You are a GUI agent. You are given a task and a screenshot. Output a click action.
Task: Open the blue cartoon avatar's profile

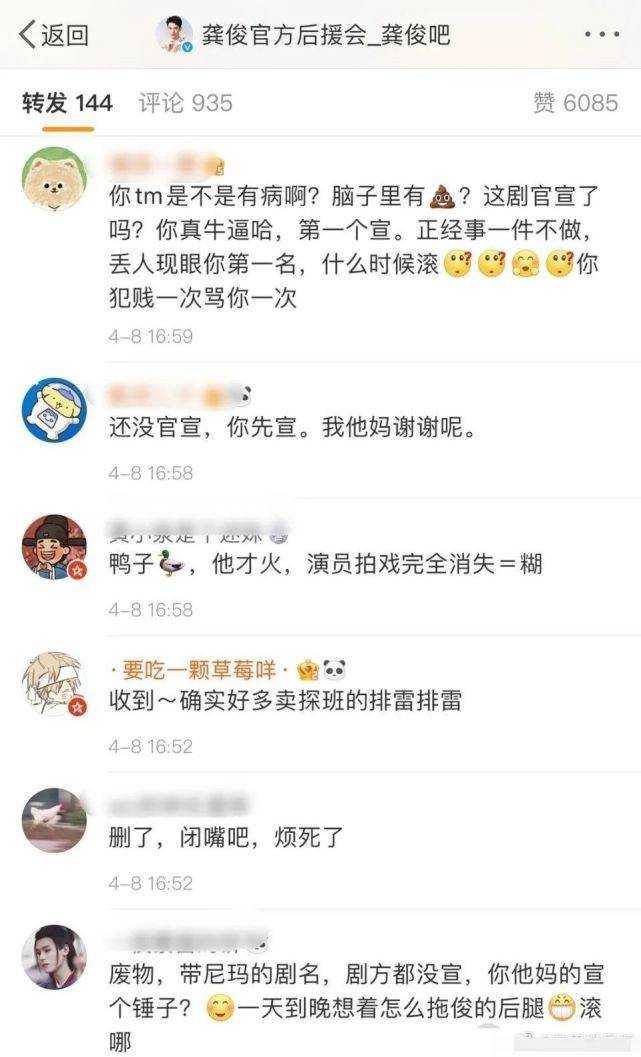tap(54, 412)
